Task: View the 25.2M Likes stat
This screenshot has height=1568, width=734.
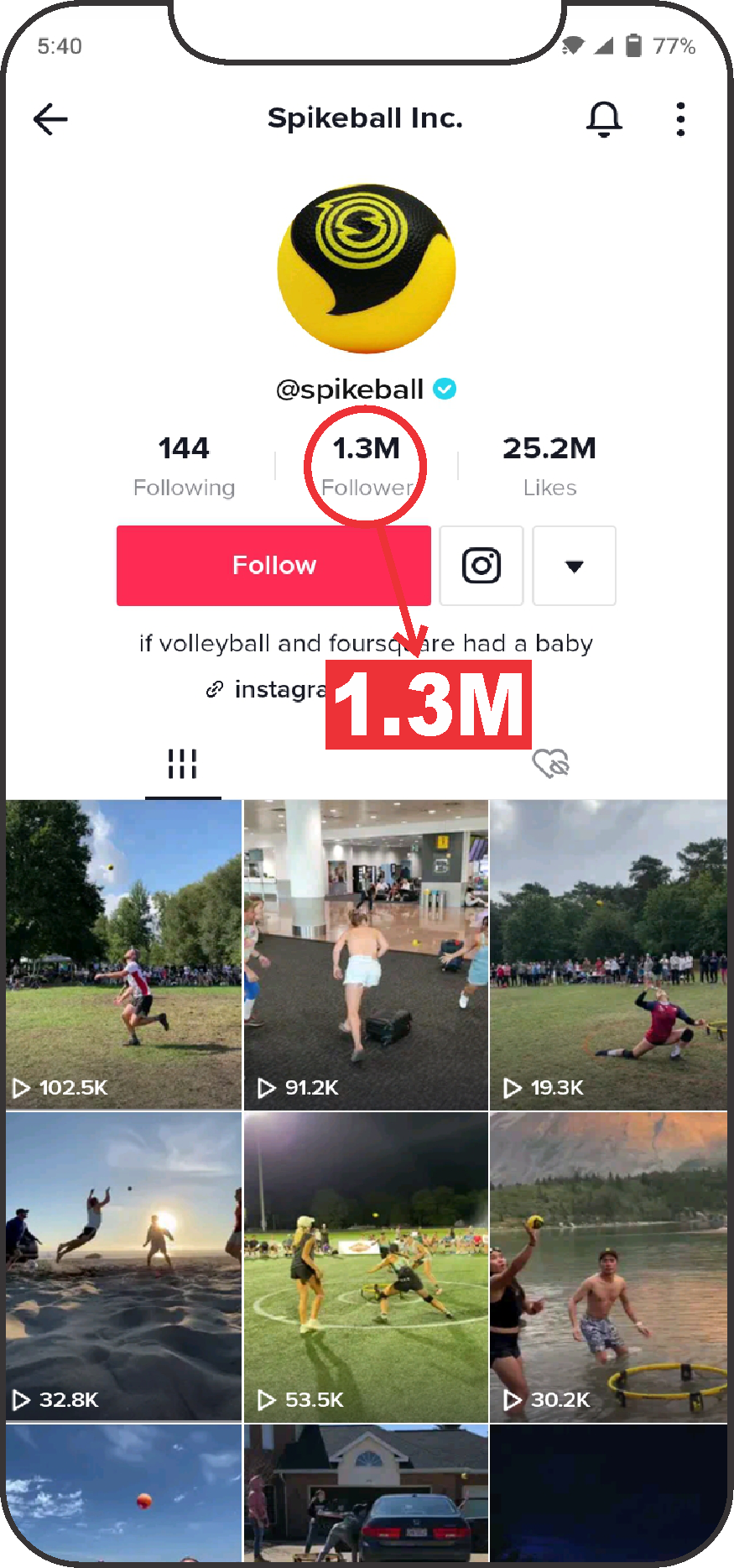Action: [x=549, y=466]
